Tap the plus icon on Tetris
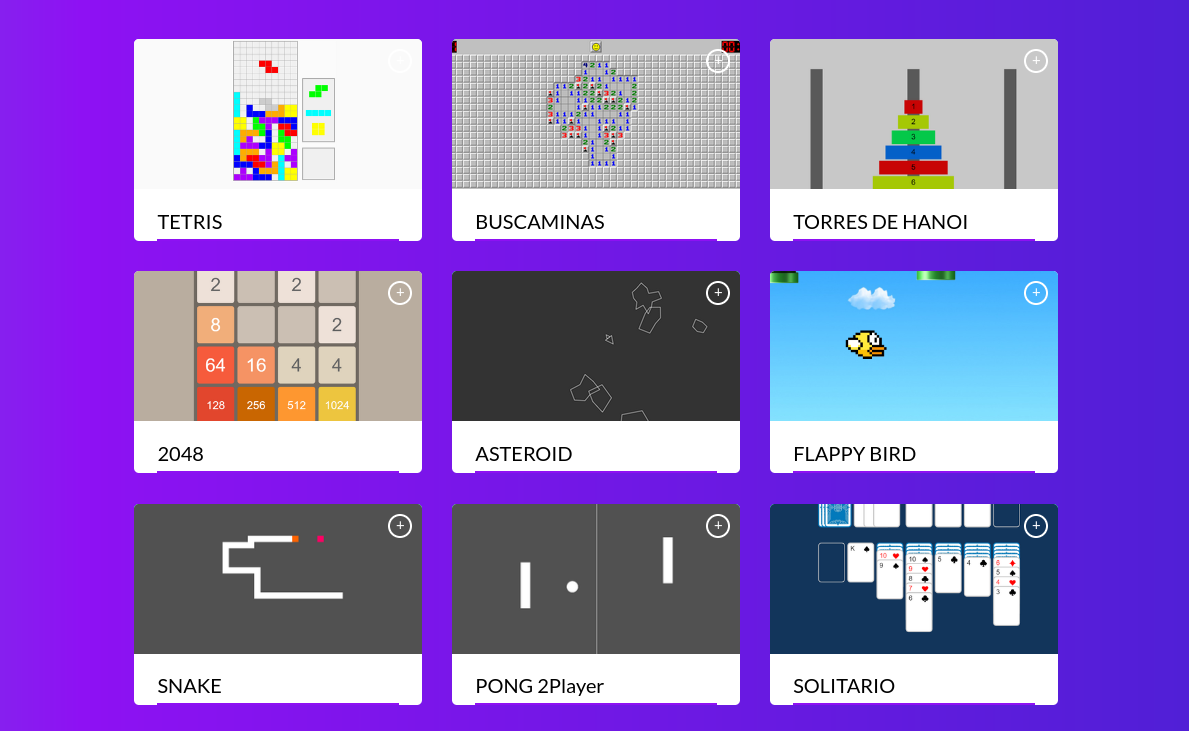1189x731 pixels. point(400,61)
